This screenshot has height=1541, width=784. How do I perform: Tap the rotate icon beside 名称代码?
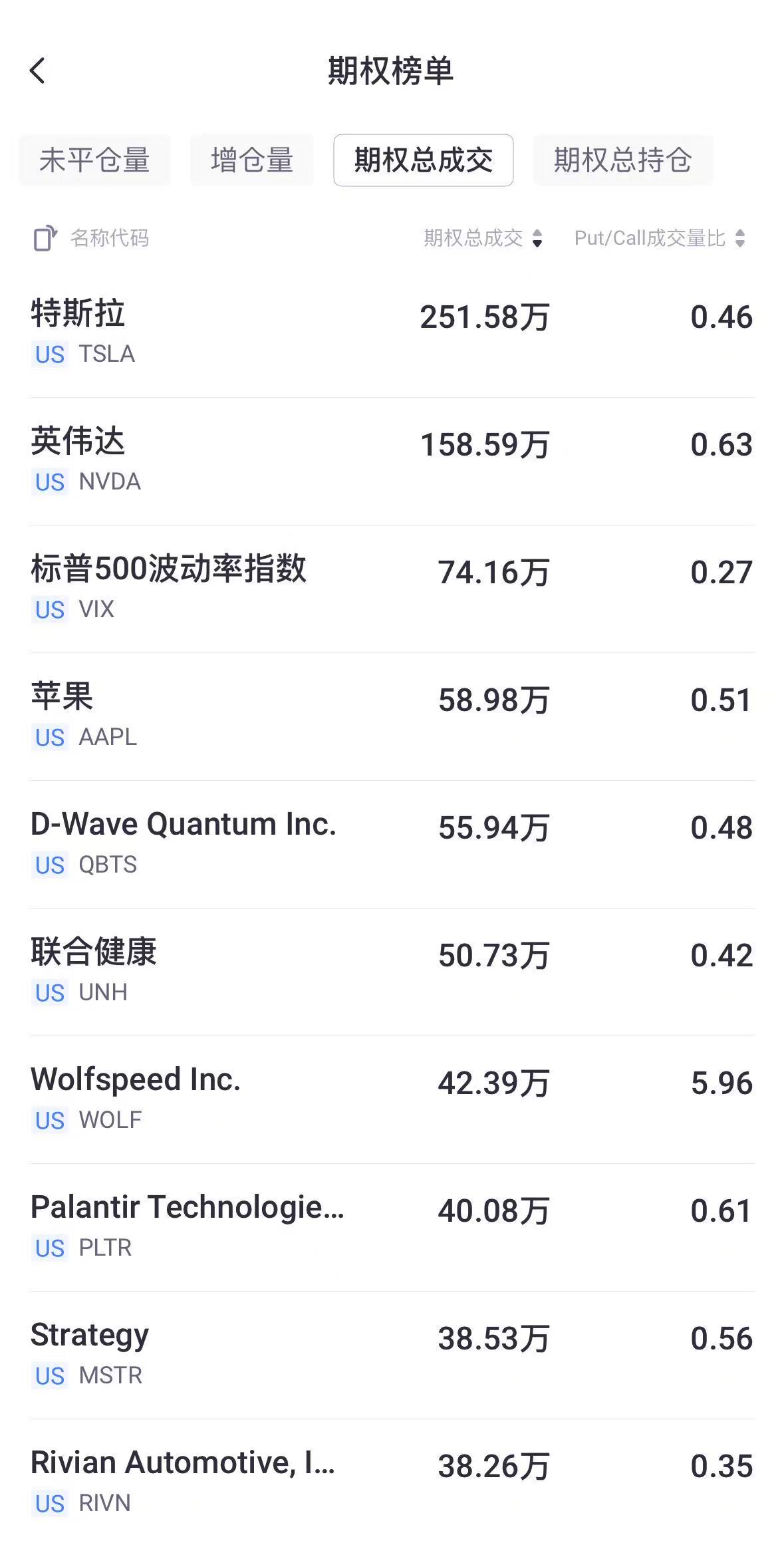click(45, 238)
